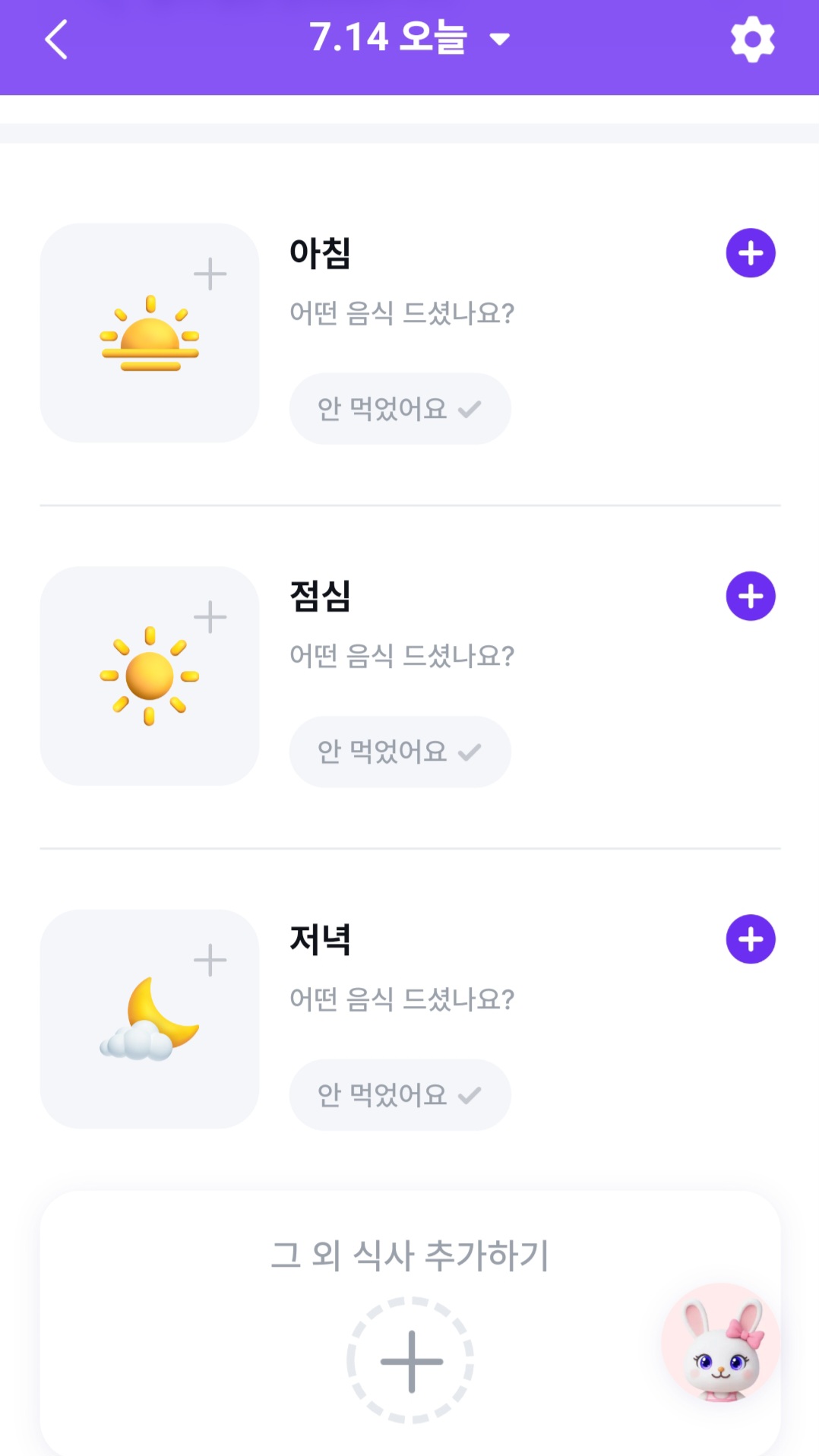Add a photo for 아침 meal
The image size is (819, 1456).
150,333
